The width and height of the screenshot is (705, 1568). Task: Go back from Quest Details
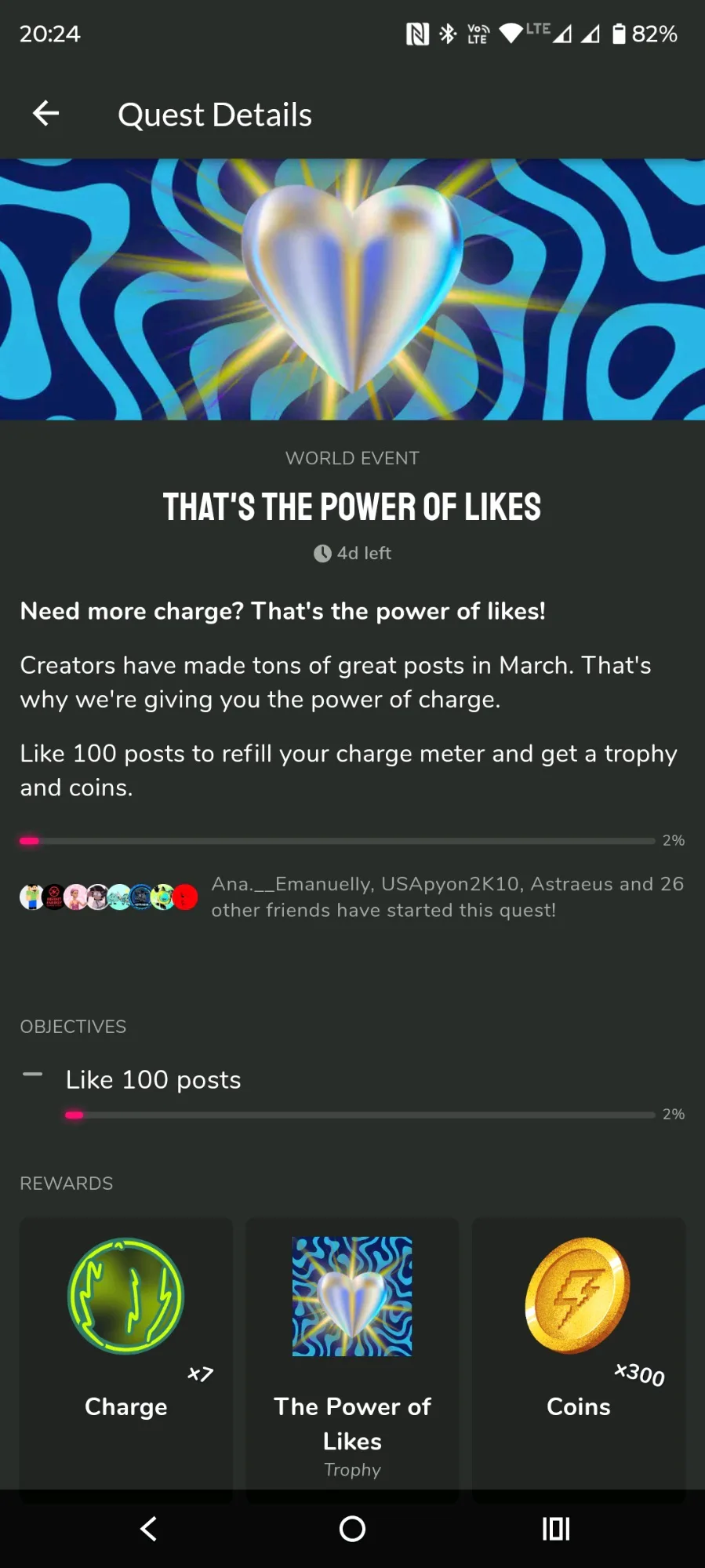pyautogui.click(x=45, y=114)
